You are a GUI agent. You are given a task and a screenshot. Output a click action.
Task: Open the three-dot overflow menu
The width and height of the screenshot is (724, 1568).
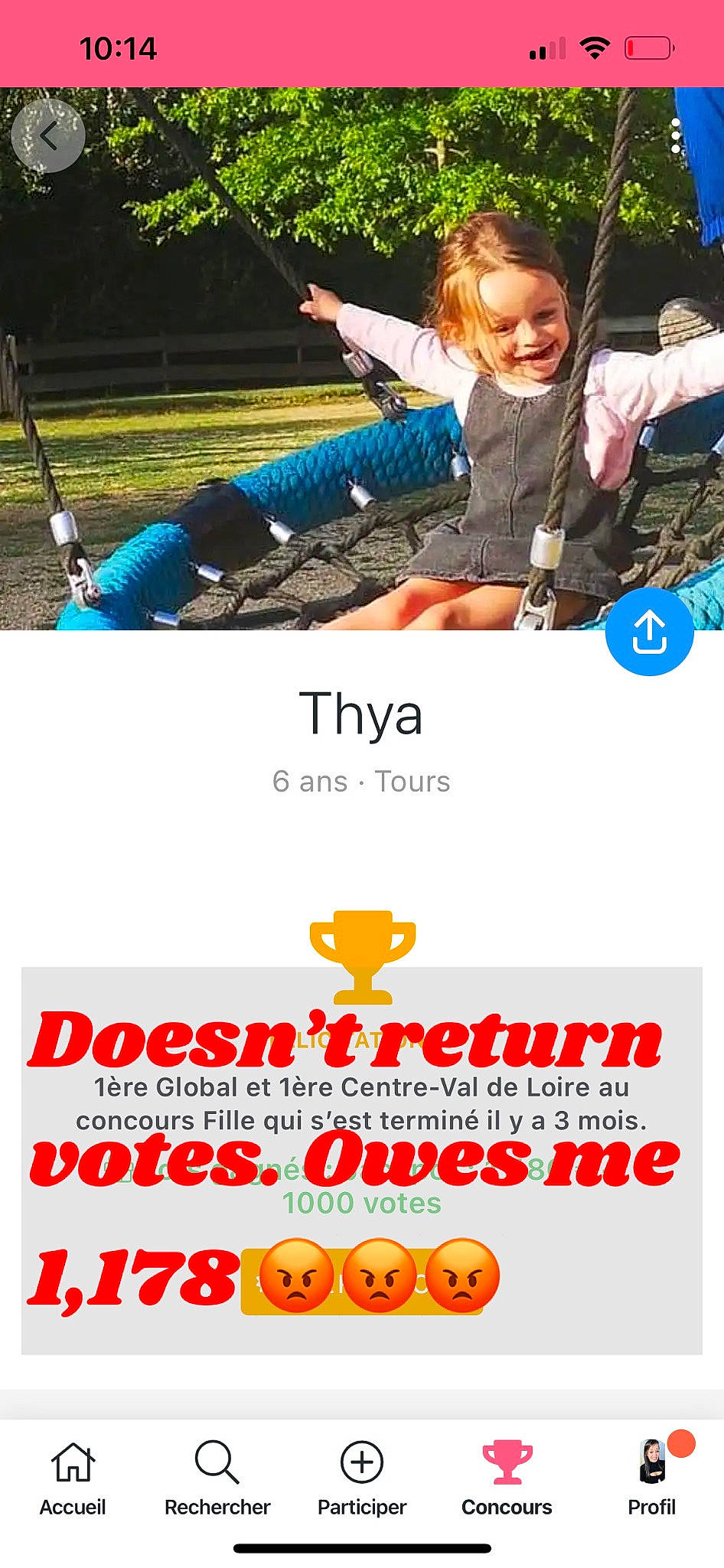[x=675, y=136]
